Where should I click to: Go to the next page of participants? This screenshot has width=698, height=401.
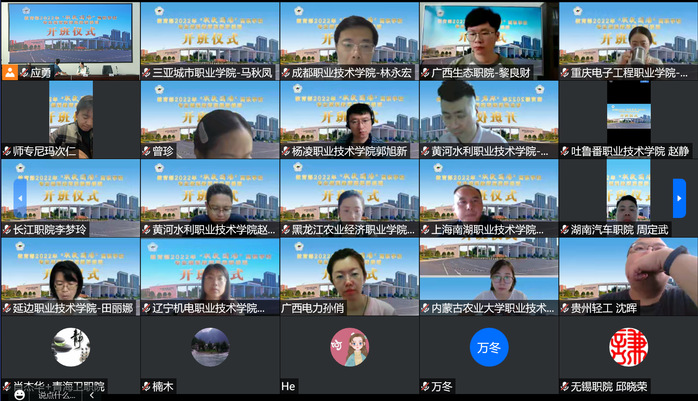pyautogui.click(x=679, y=198)
